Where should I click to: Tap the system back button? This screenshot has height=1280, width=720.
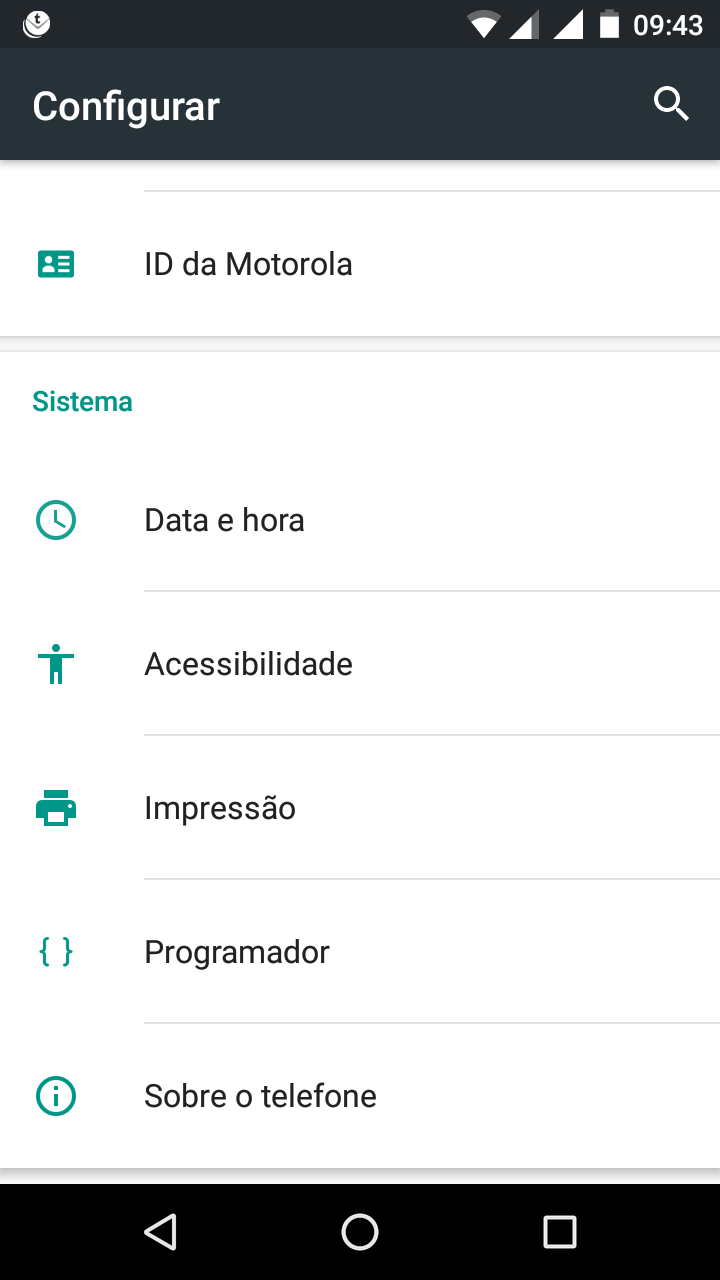click(160, 1232)
